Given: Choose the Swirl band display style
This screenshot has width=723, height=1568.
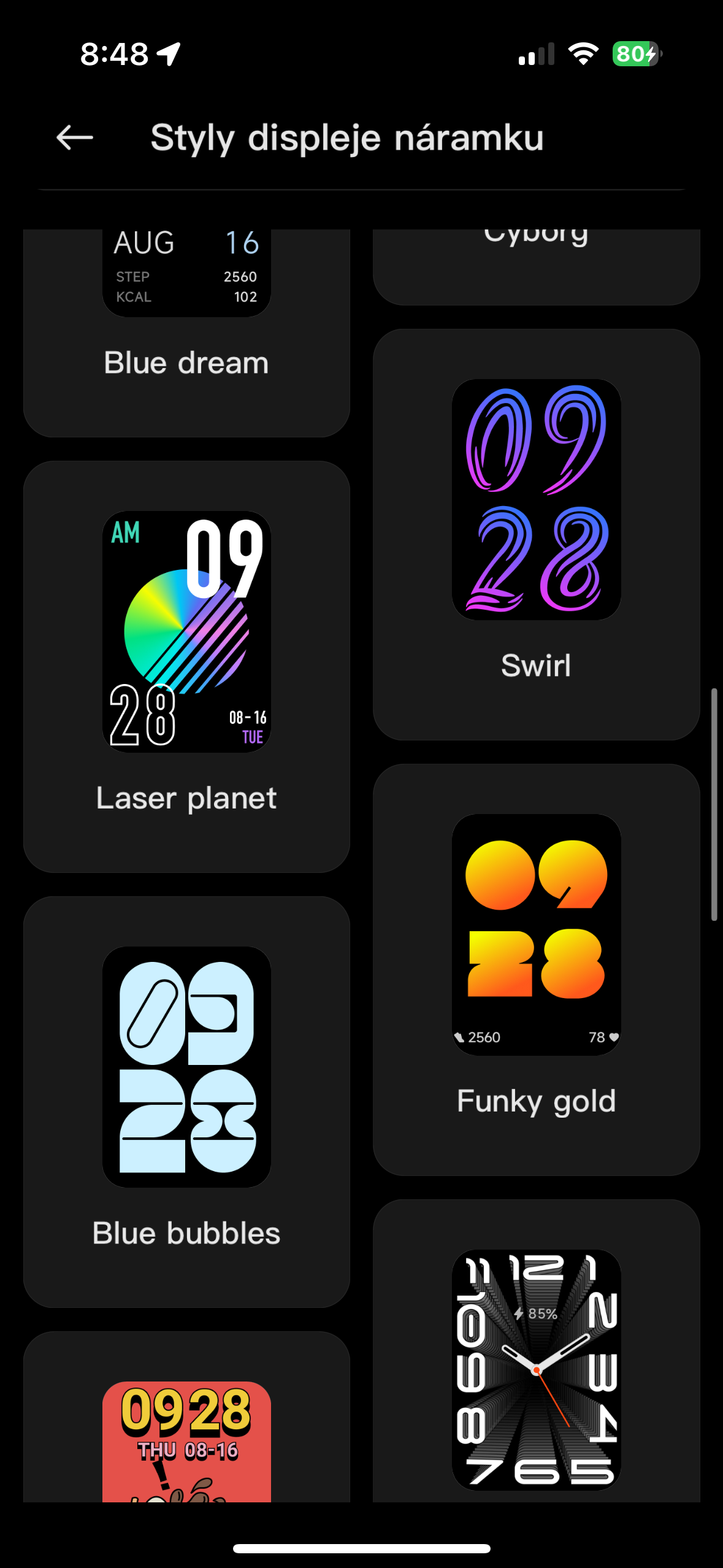Looking at the screenshot, I should click(x=536, y=534).
